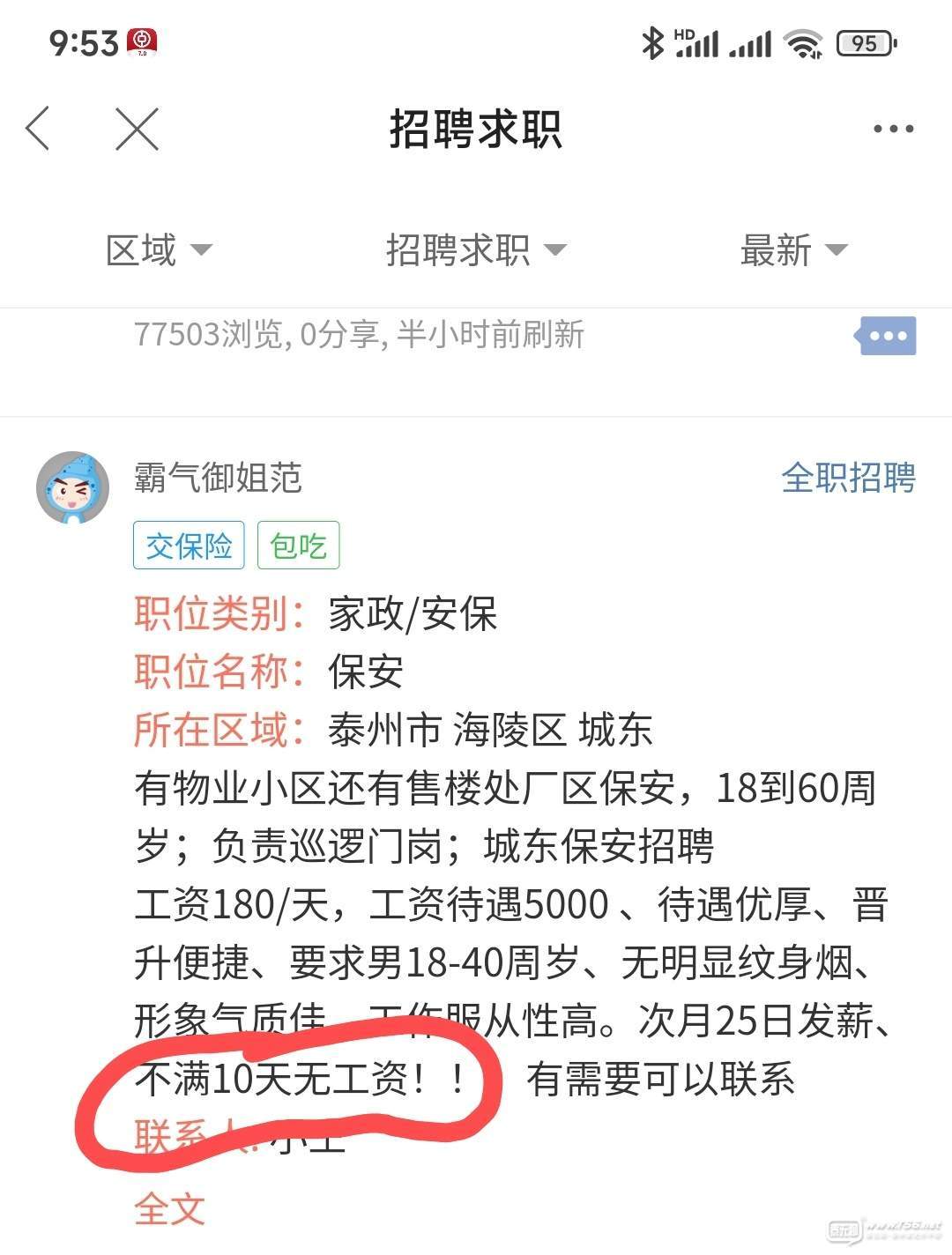
Task: Open 霸气御姐范's profile avatar
Action: (72, 487)
